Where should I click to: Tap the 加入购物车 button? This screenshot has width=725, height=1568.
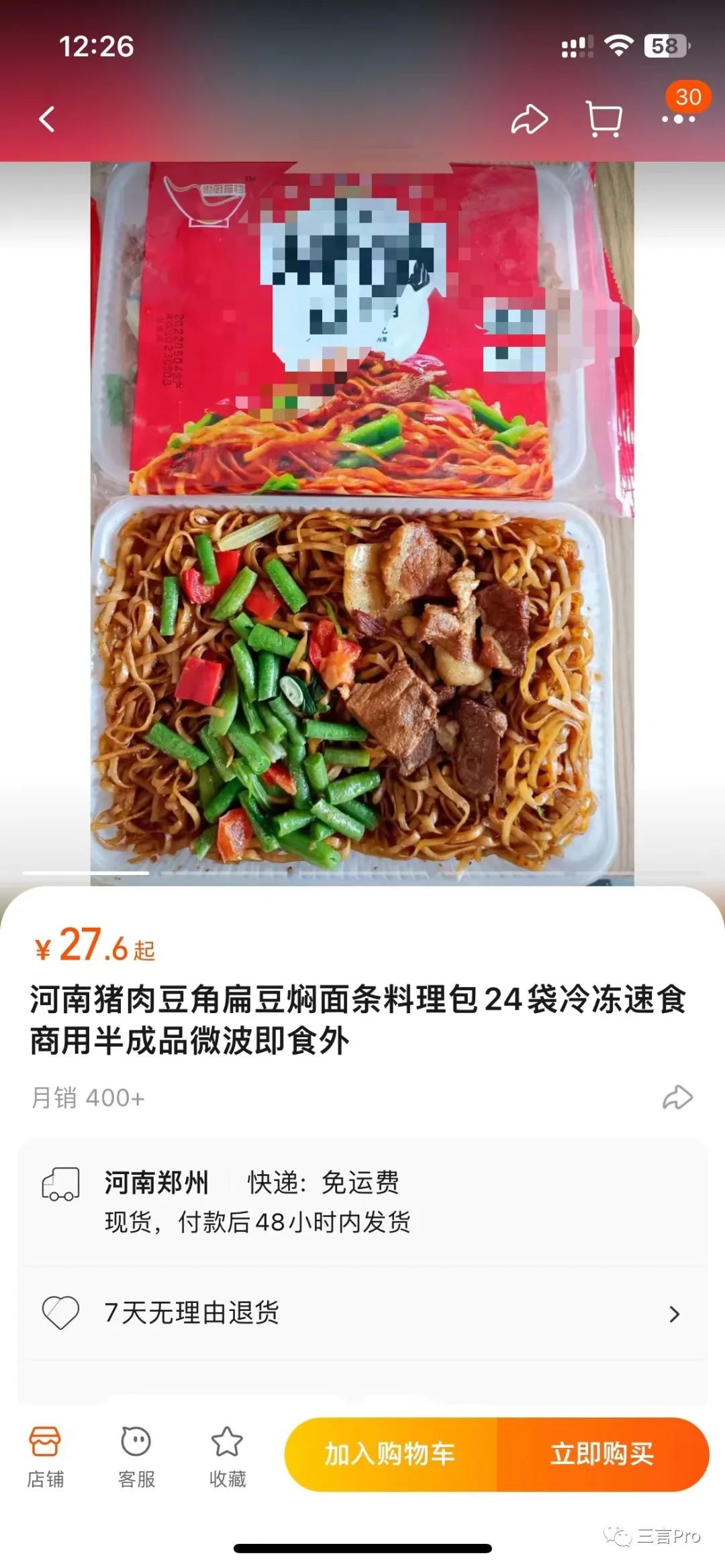click(390, 1454)
